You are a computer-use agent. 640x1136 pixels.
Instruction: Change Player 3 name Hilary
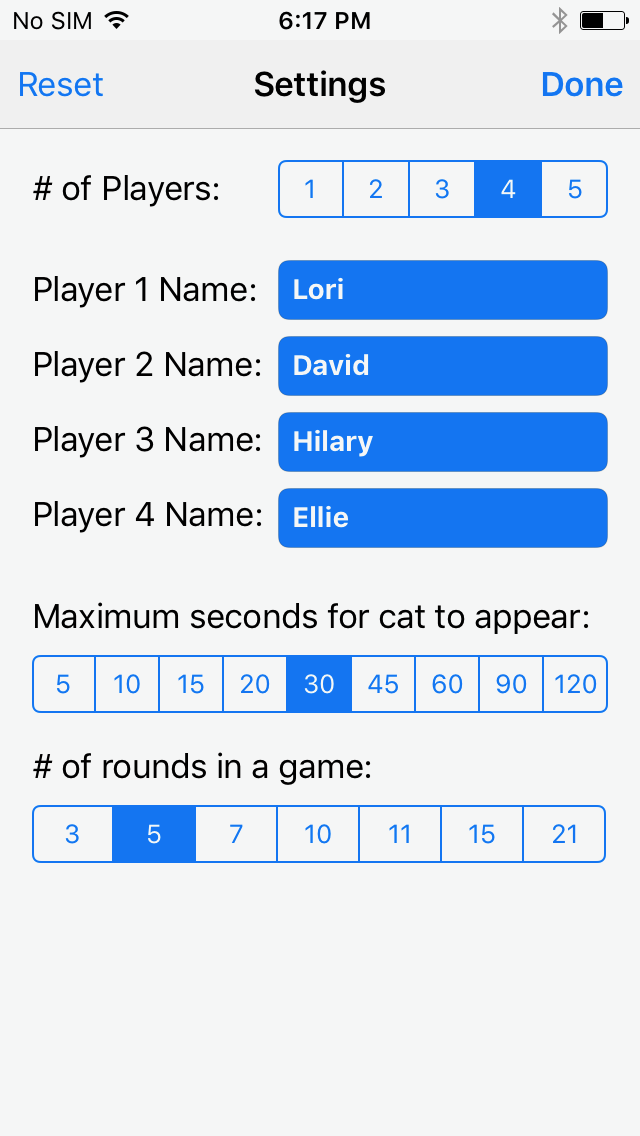click(x=442, y=442)
